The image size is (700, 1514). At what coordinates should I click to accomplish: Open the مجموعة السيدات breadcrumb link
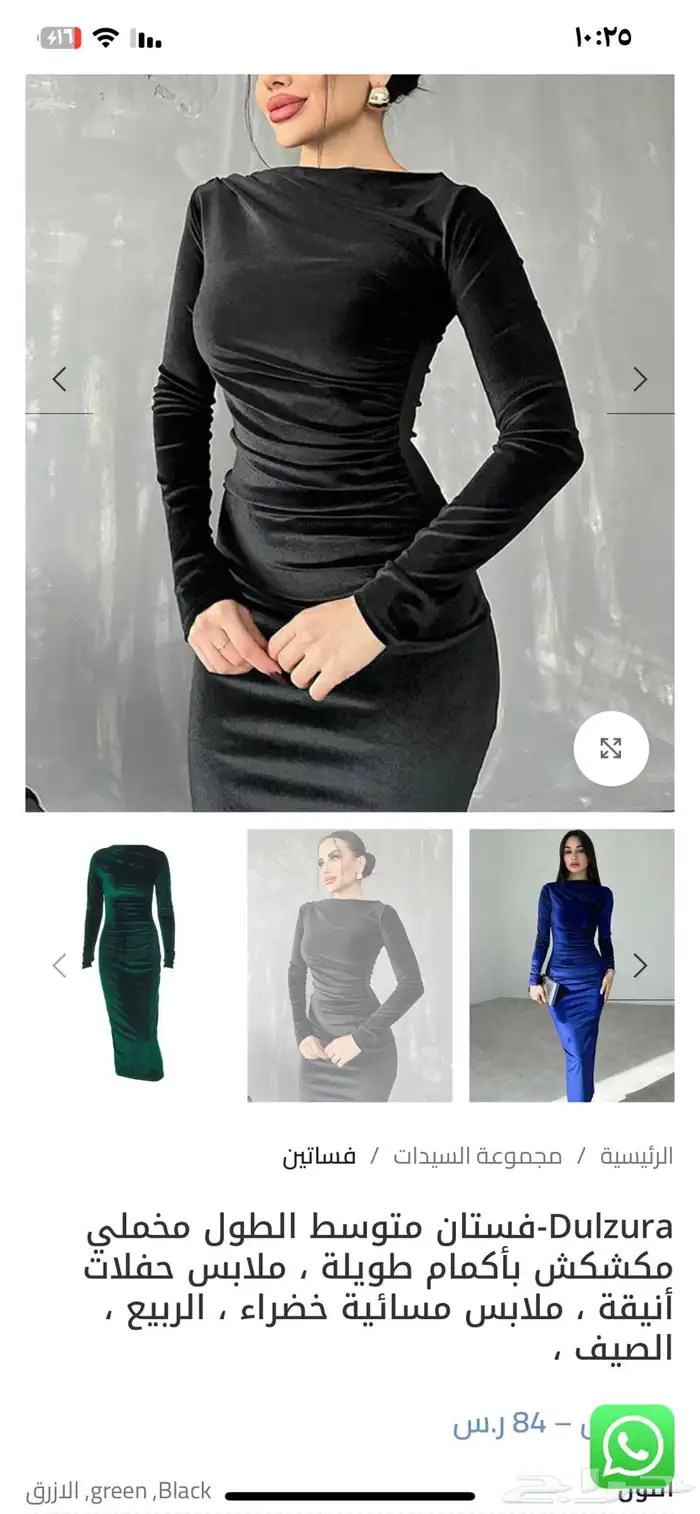(x=477, y=1157)
